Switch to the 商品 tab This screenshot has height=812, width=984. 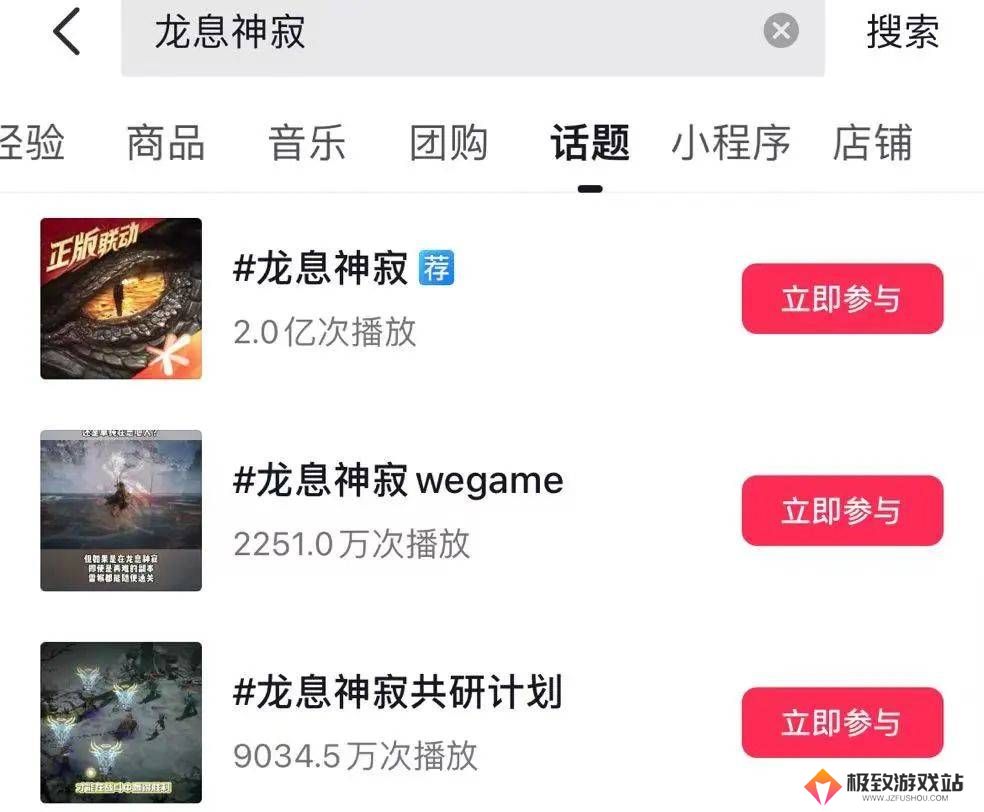click(x=166, y=143)
